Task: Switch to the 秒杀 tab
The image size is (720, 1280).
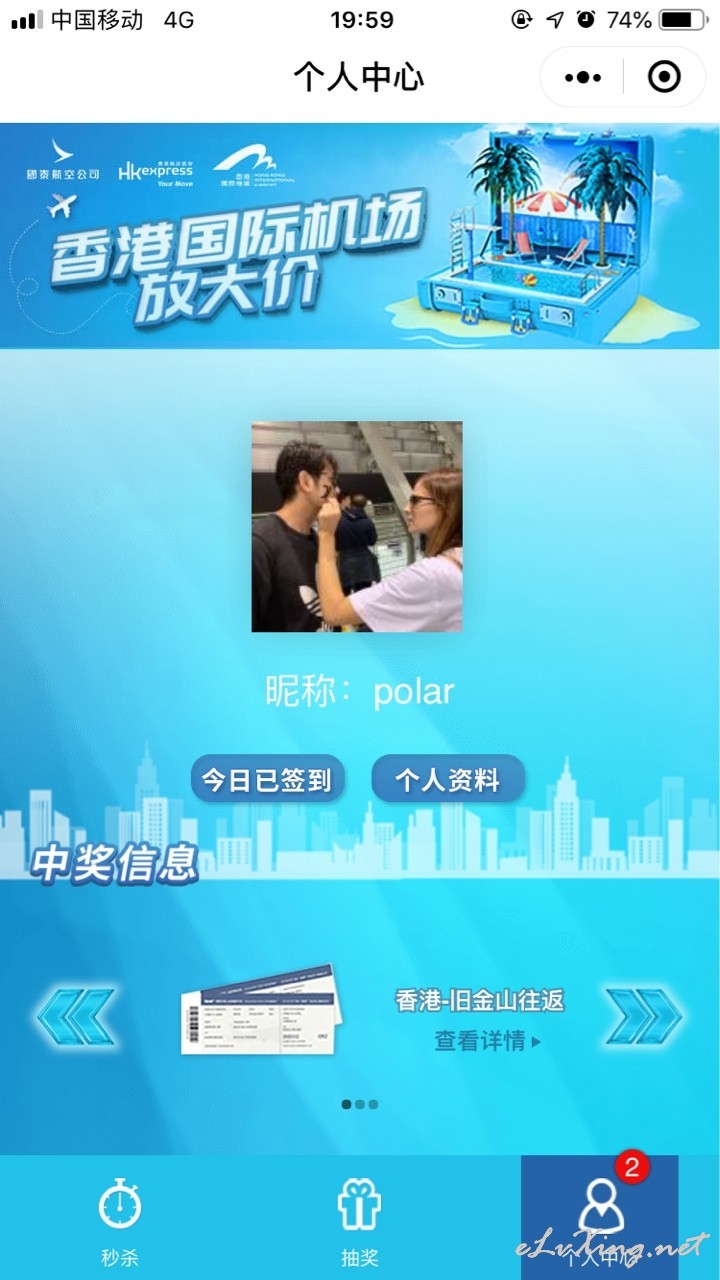Action: coord(120,1220)
